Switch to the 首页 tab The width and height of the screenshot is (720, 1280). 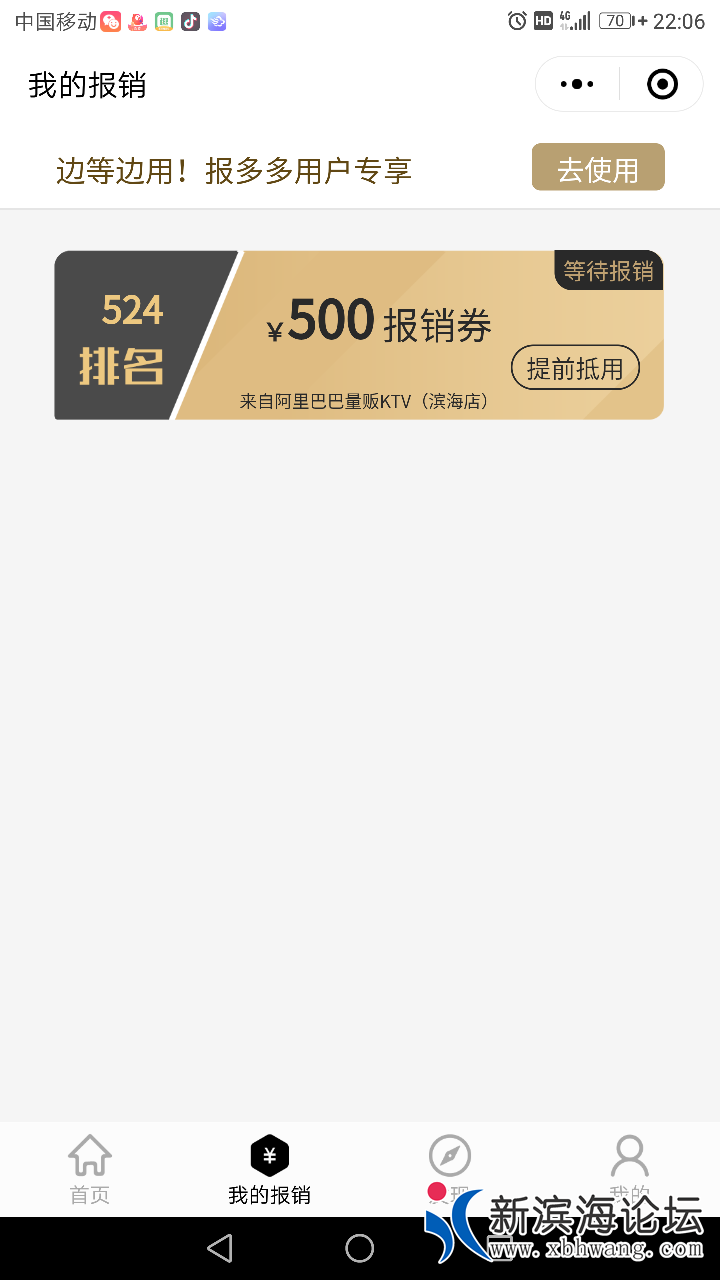89,1168
